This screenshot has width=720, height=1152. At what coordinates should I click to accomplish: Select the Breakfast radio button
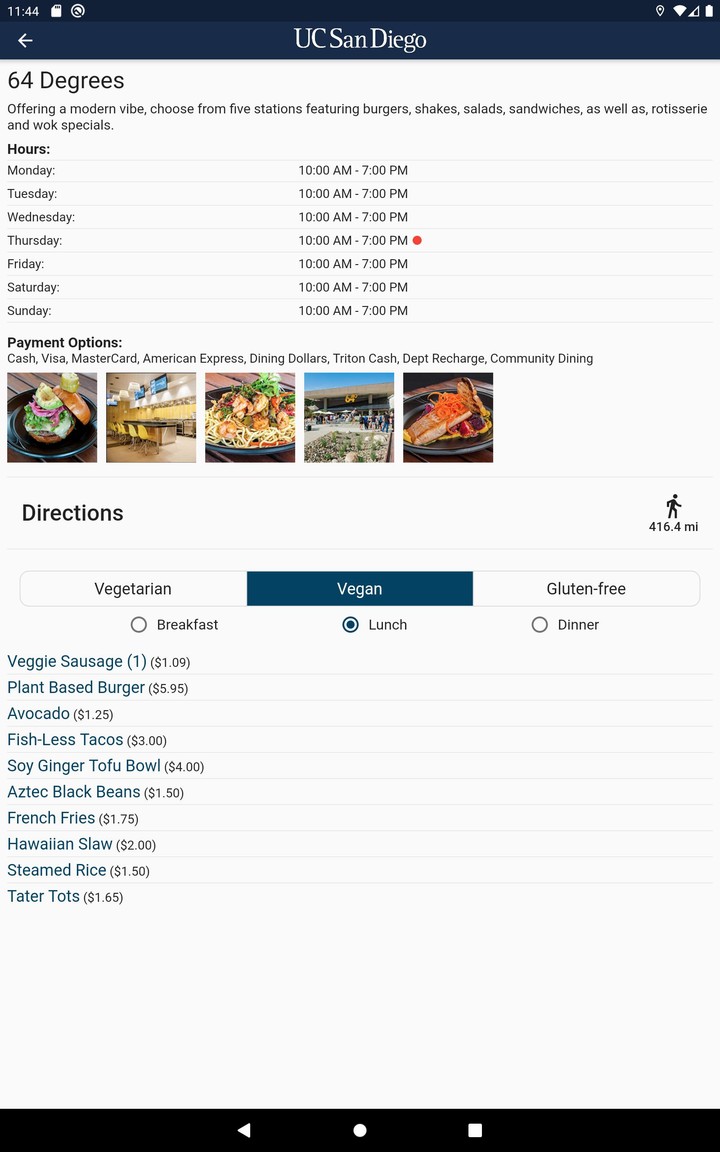(x=140, y=625)
